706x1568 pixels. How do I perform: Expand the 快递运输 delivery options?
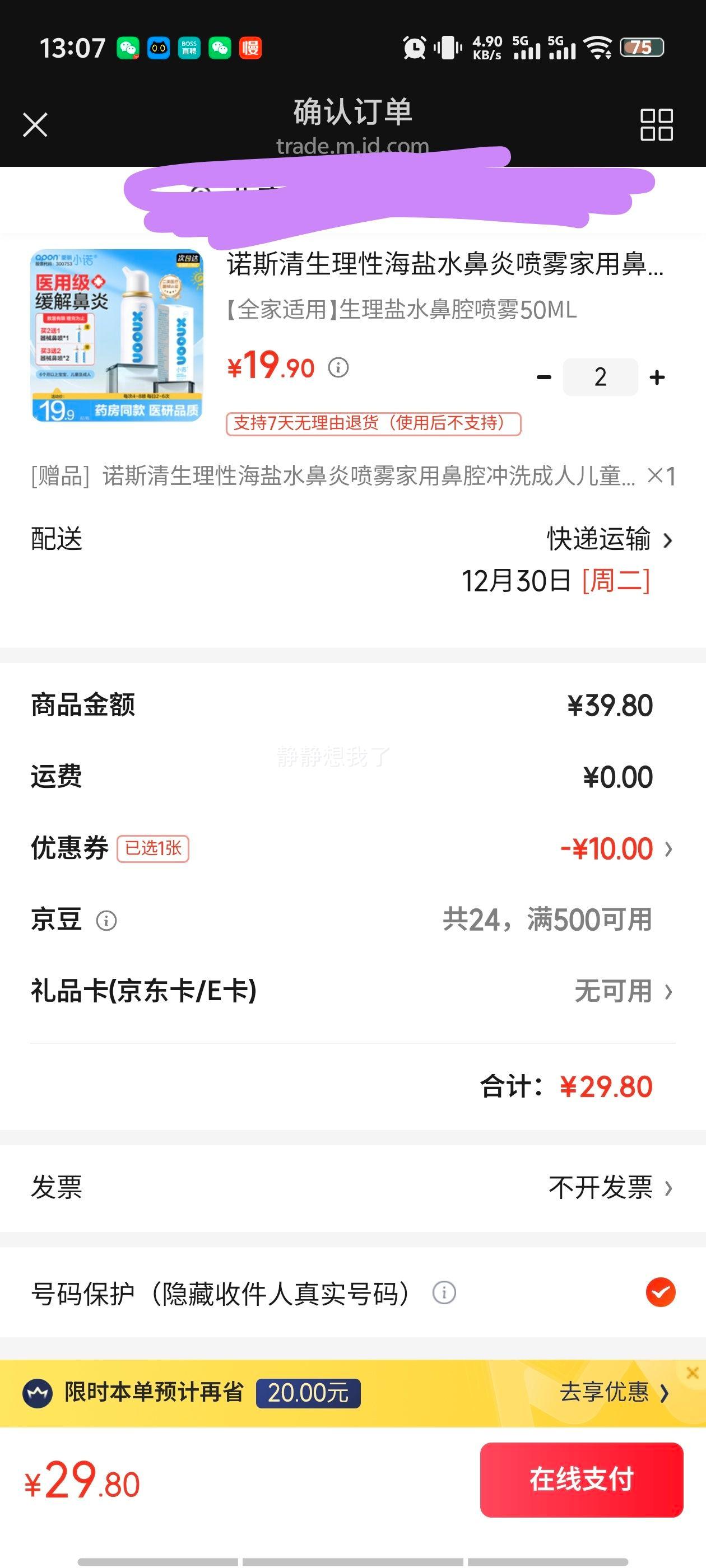tap(600, 539)
